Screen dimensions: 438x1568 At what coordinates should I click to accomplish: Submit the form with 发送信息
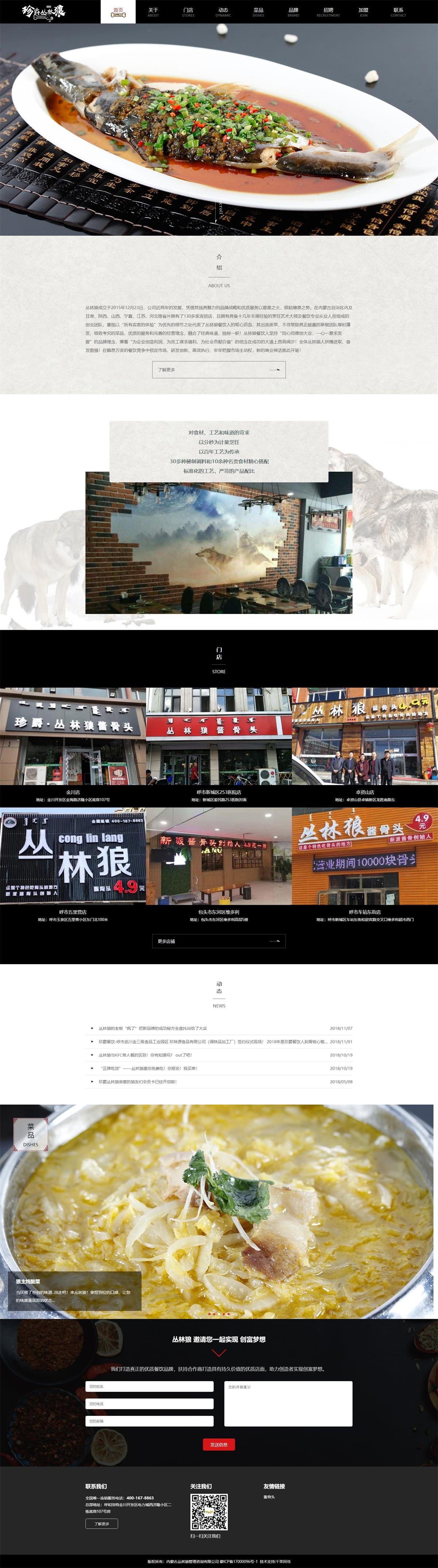219,1444
